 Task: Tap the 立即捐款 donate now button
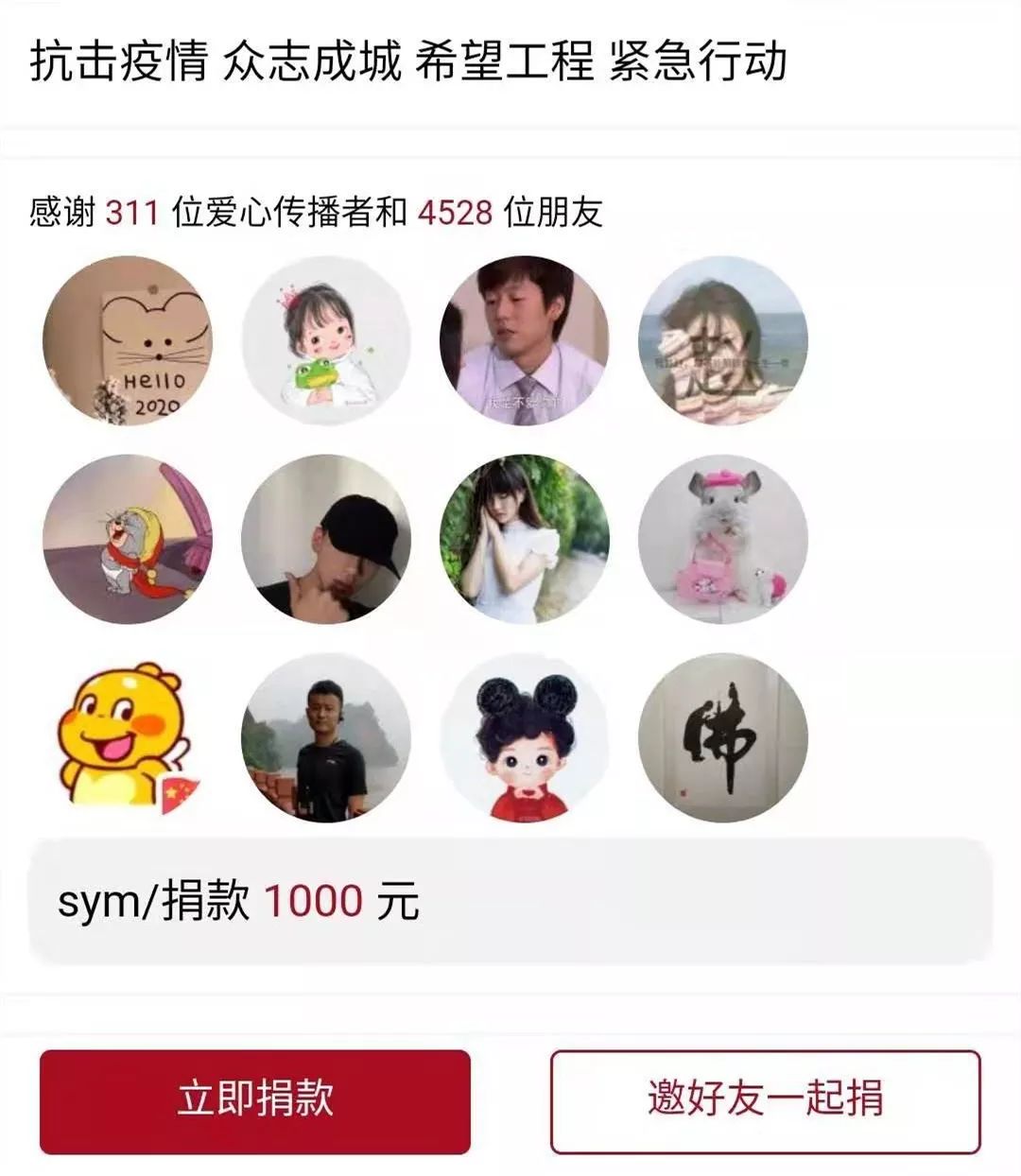click(x=254, y=1100)
